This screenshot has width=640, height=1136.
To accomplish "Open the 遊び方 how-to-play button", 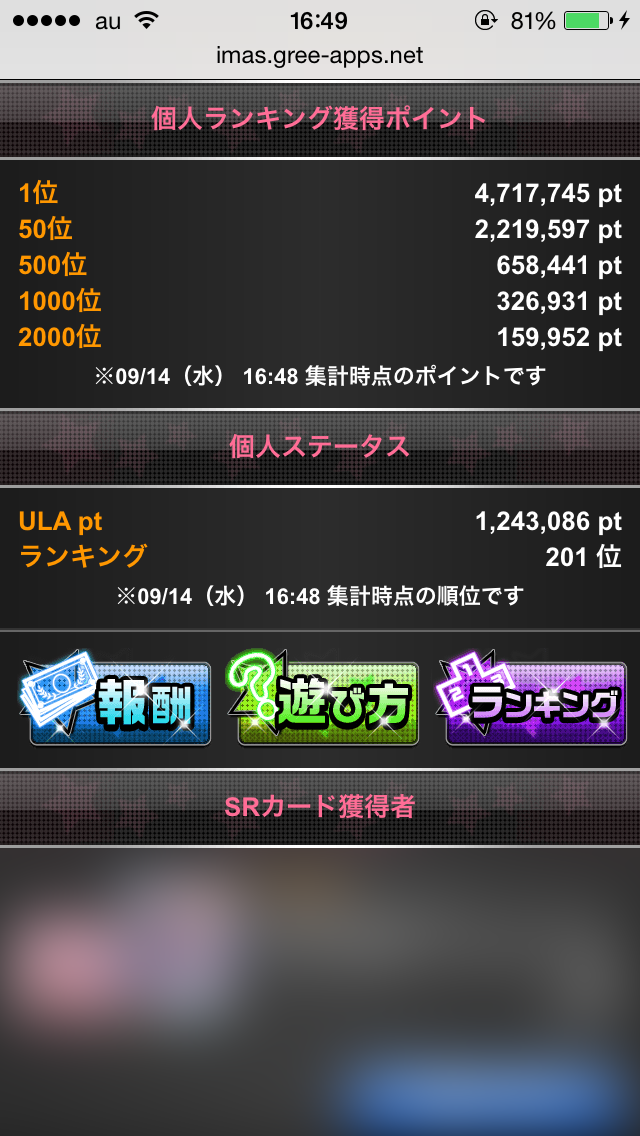I will pyautogui.click(x=324, y=702).
